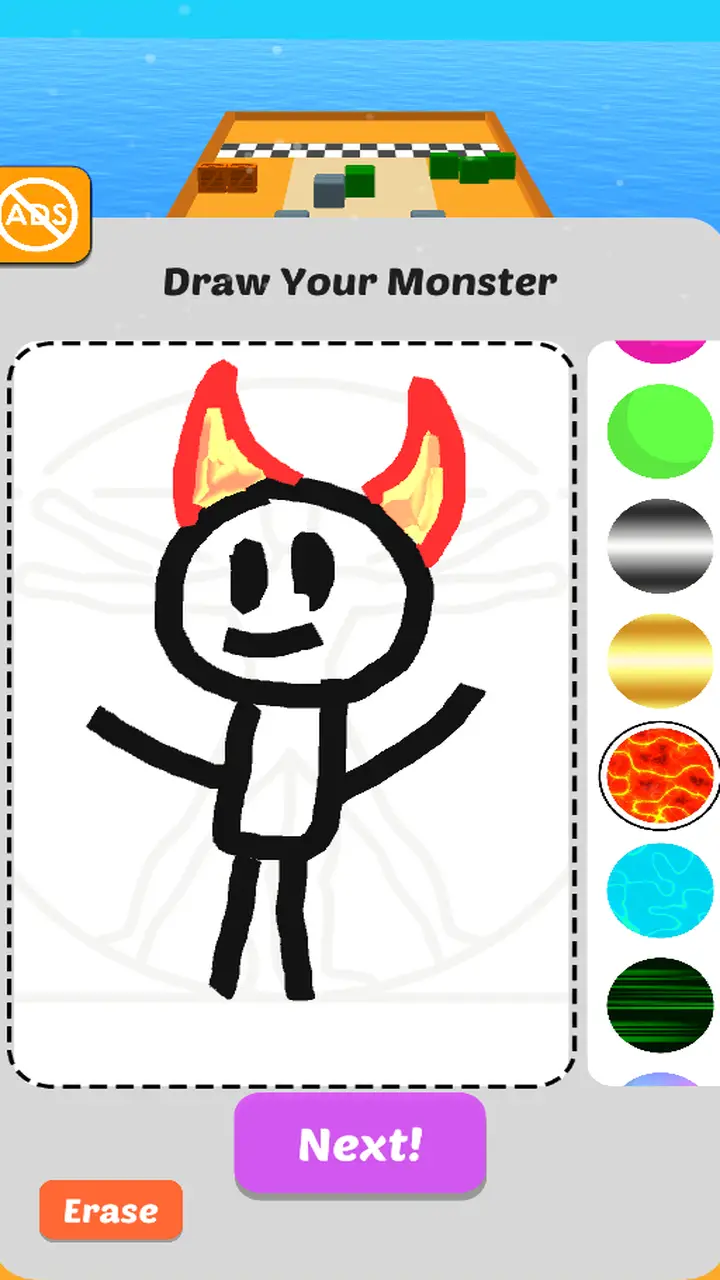Image resolution: width=720 pixels, height=1280 pixels.
Task: Tap the remove ads icon
Action: [x=42, y=214]
